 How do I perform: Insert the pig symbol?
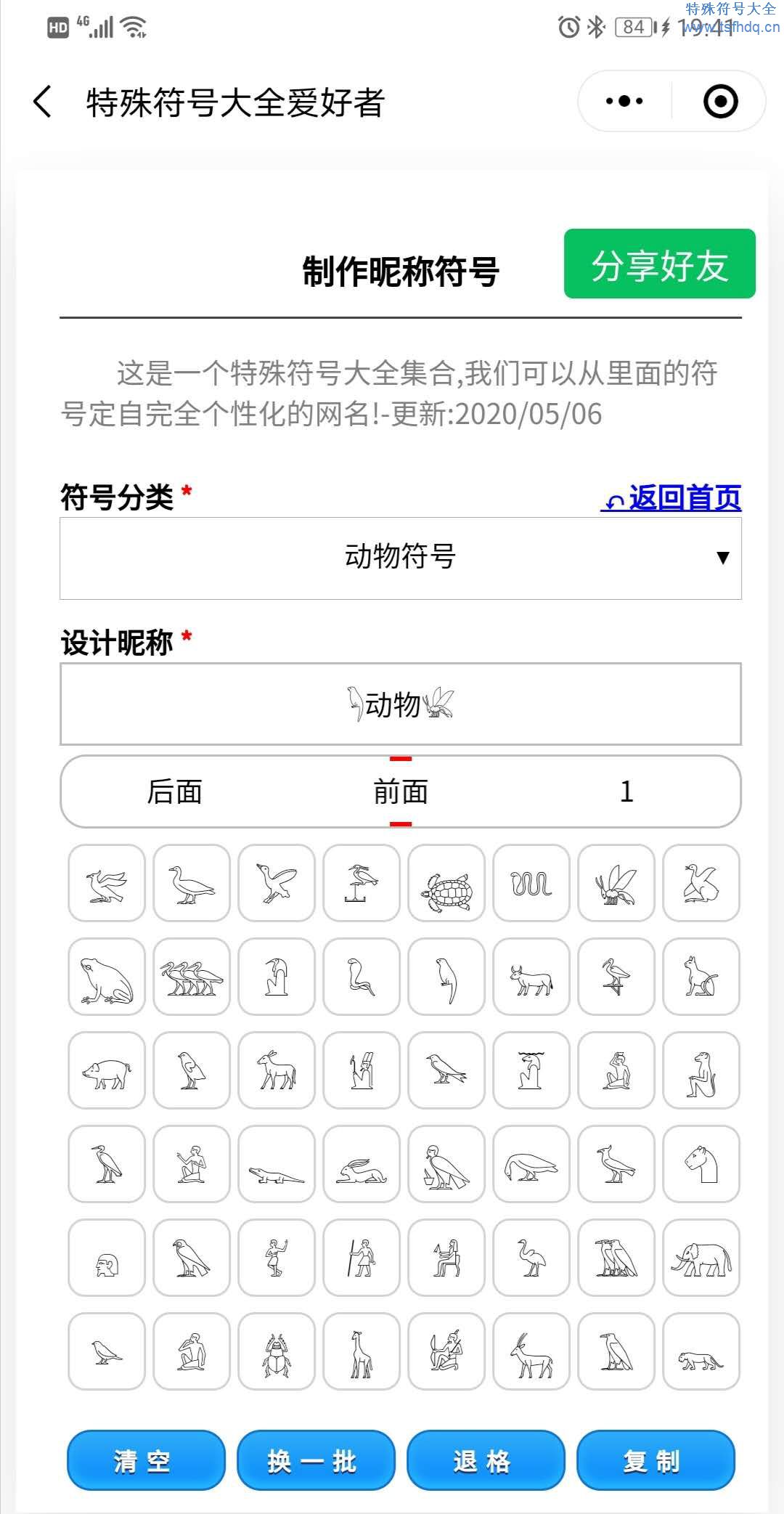coord(107,1070)
